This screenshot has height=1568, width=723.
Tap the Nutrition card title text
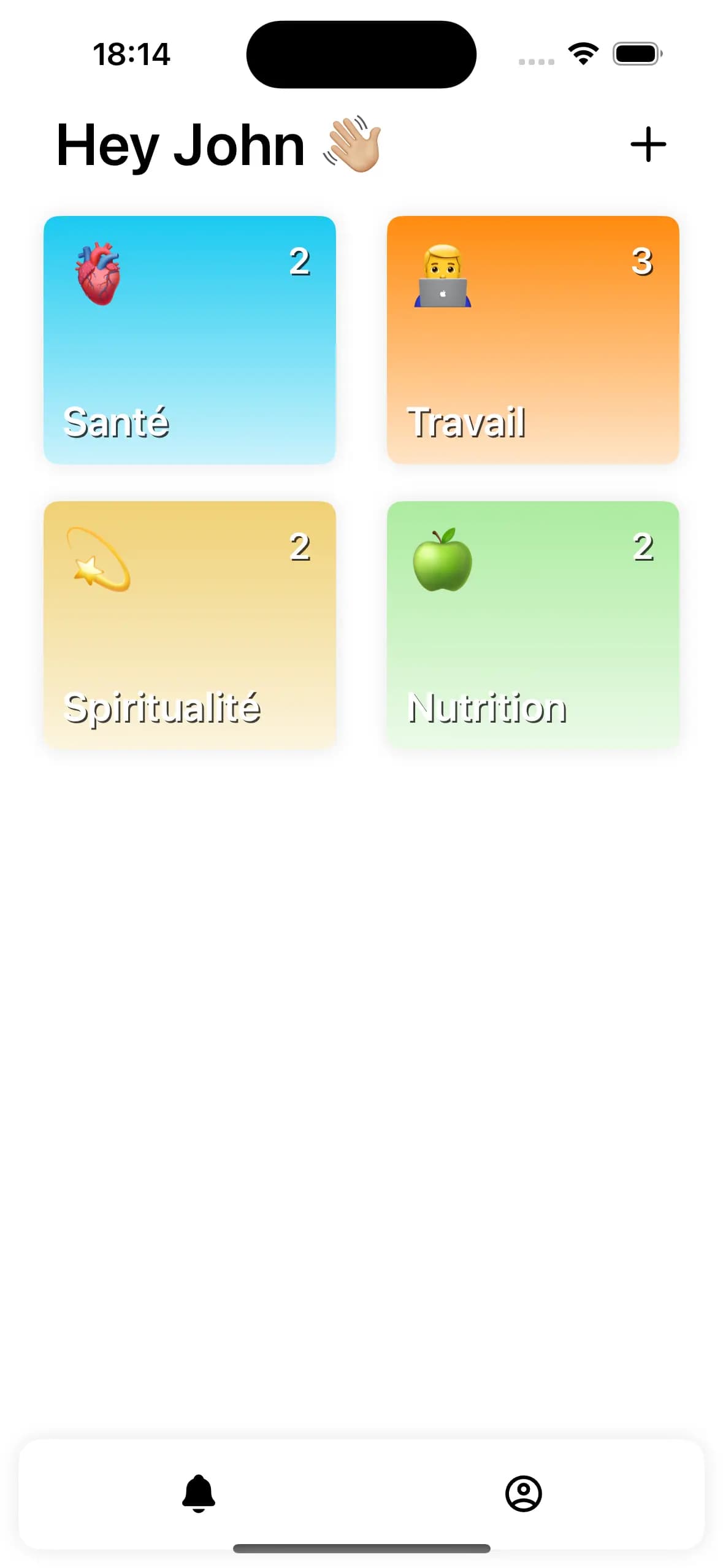coord(488,709)
